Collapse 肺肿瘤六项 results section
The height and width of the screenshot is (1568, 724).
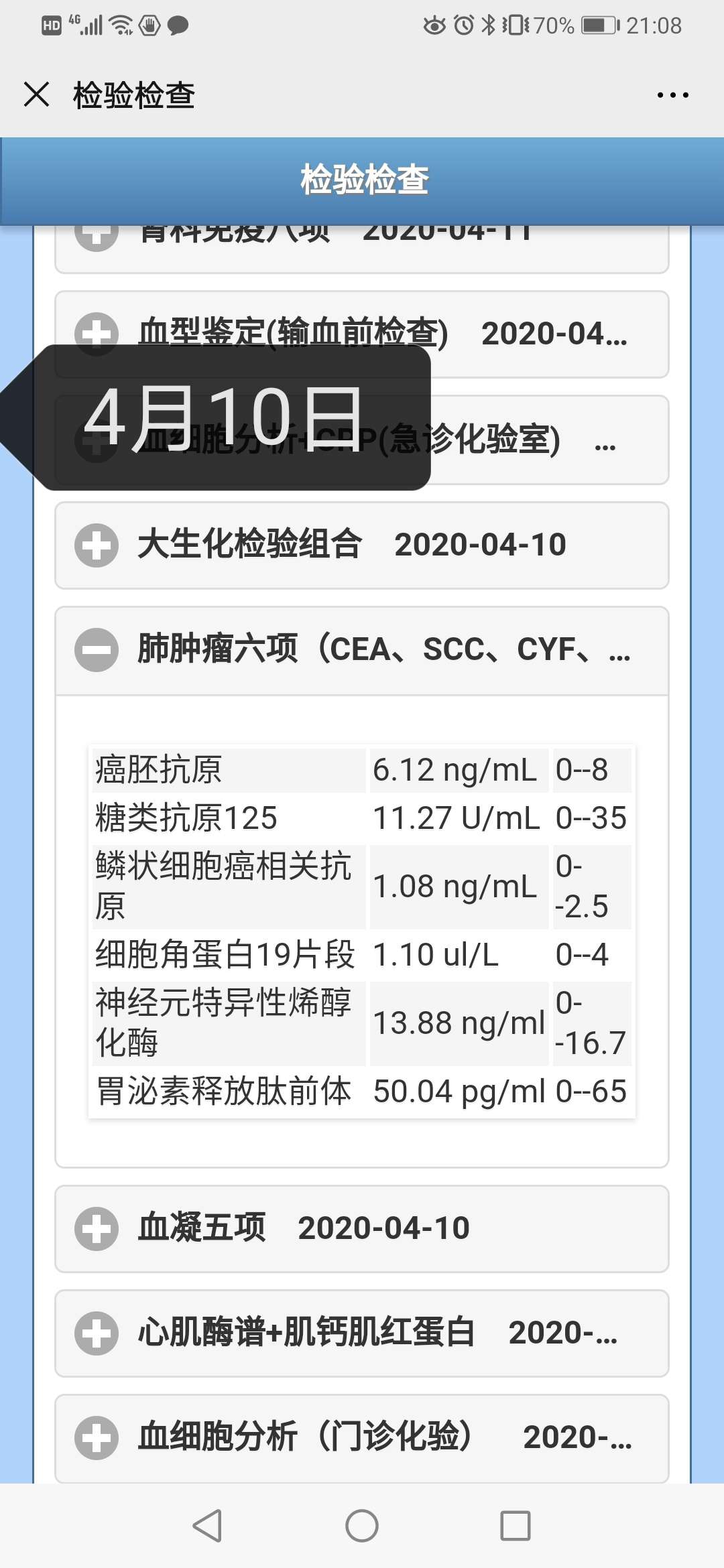tap(362, 650)
